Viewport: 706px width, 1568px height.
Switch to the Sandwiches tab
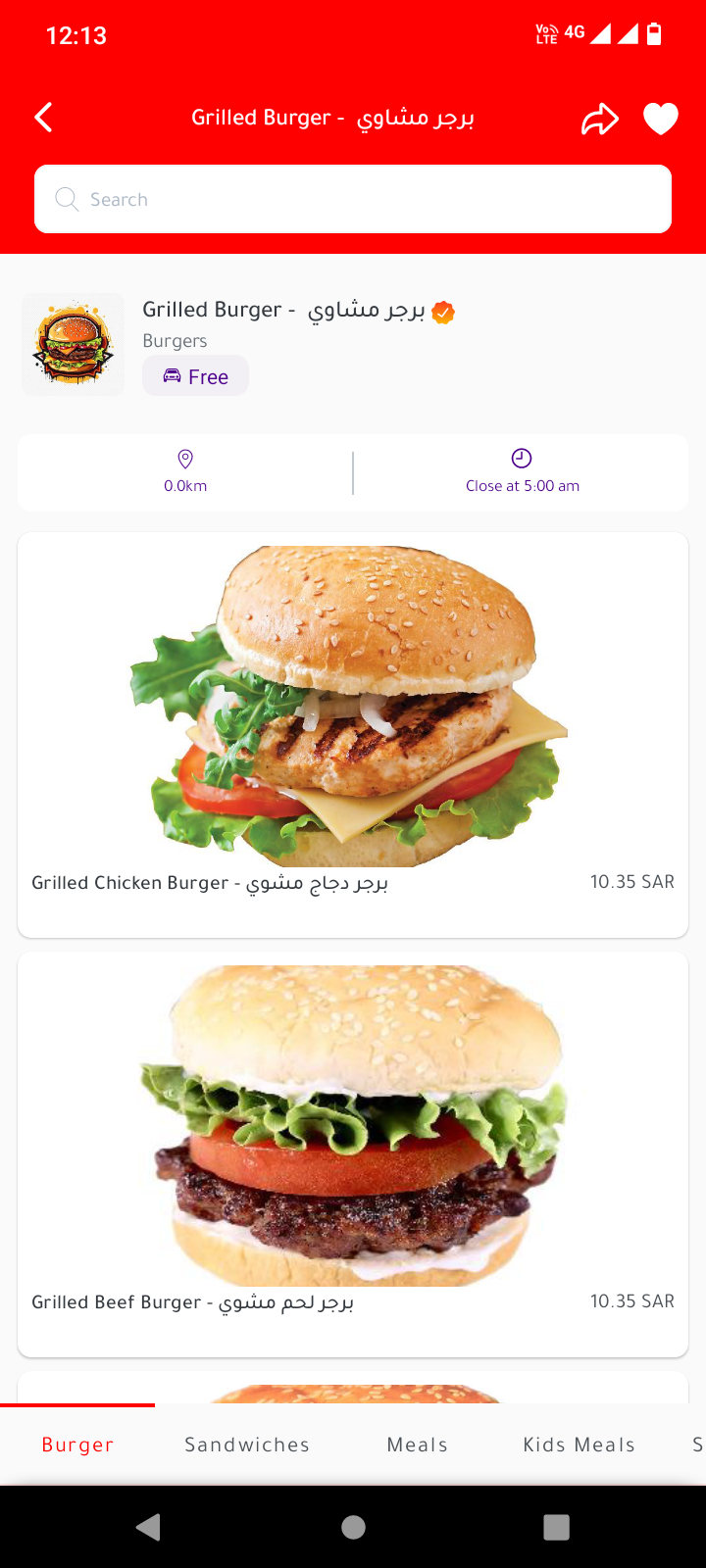coord(247,1445)
